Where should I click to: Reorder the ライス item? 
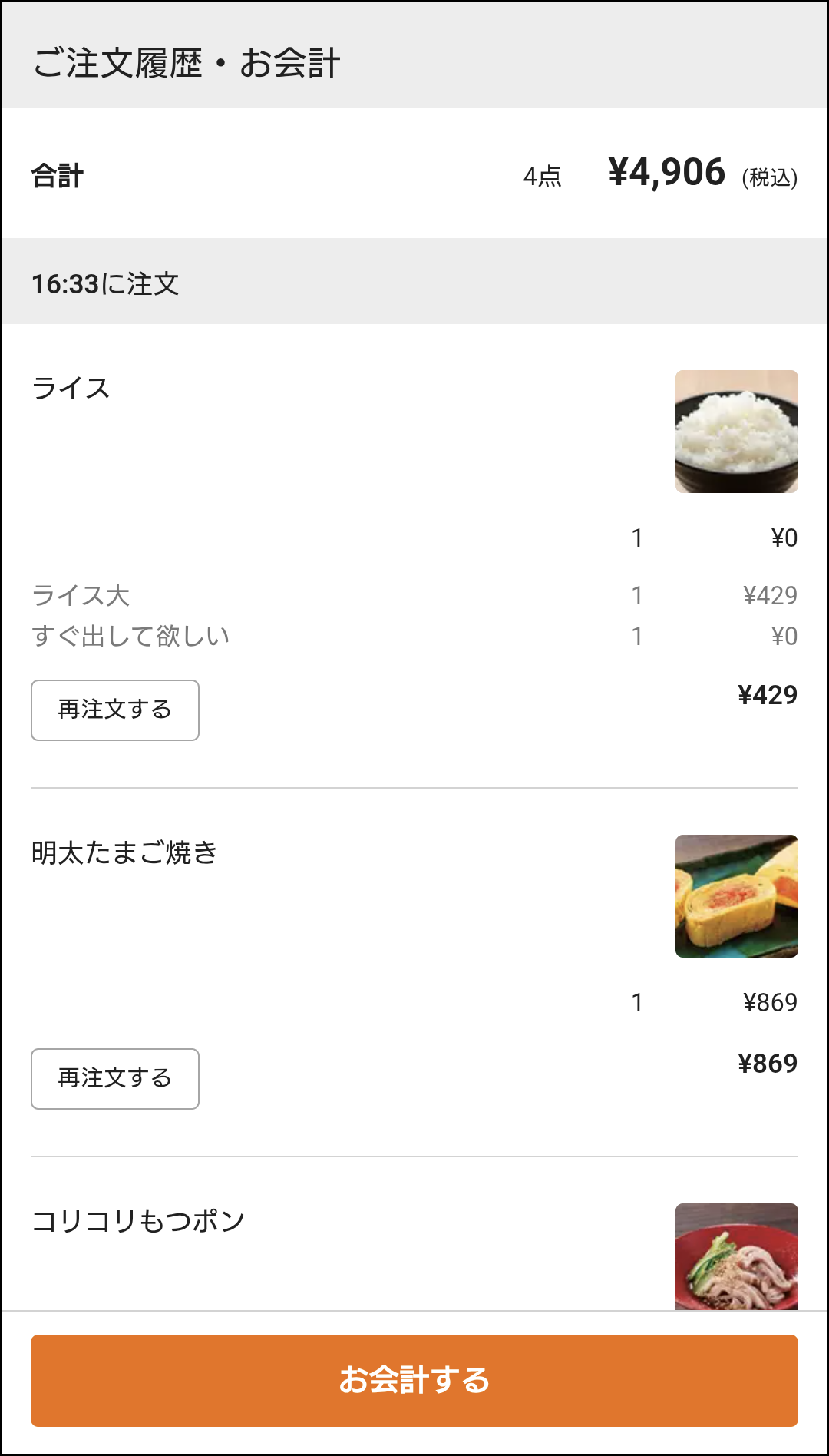115,710
